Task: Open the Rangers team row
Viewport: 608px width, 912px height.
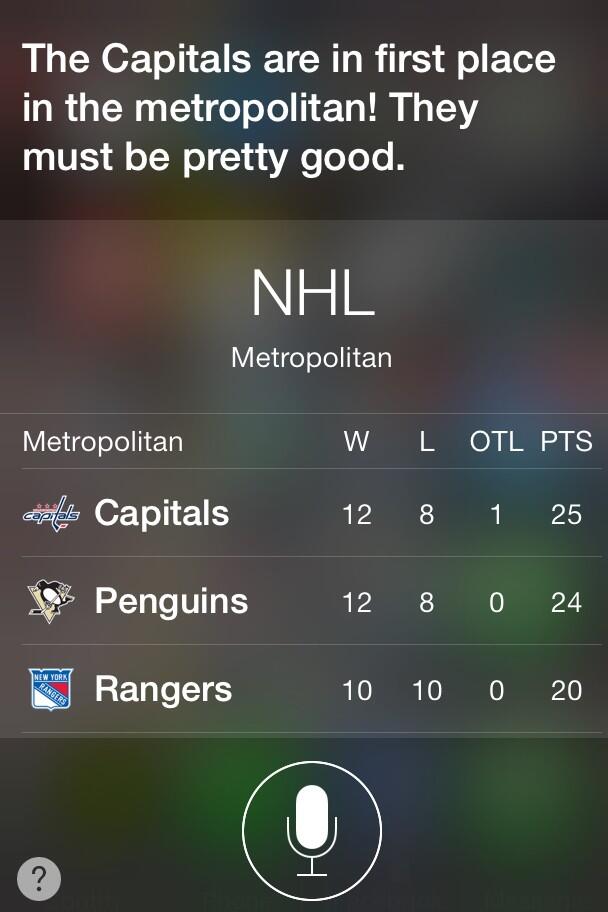Action: [311, 689]
